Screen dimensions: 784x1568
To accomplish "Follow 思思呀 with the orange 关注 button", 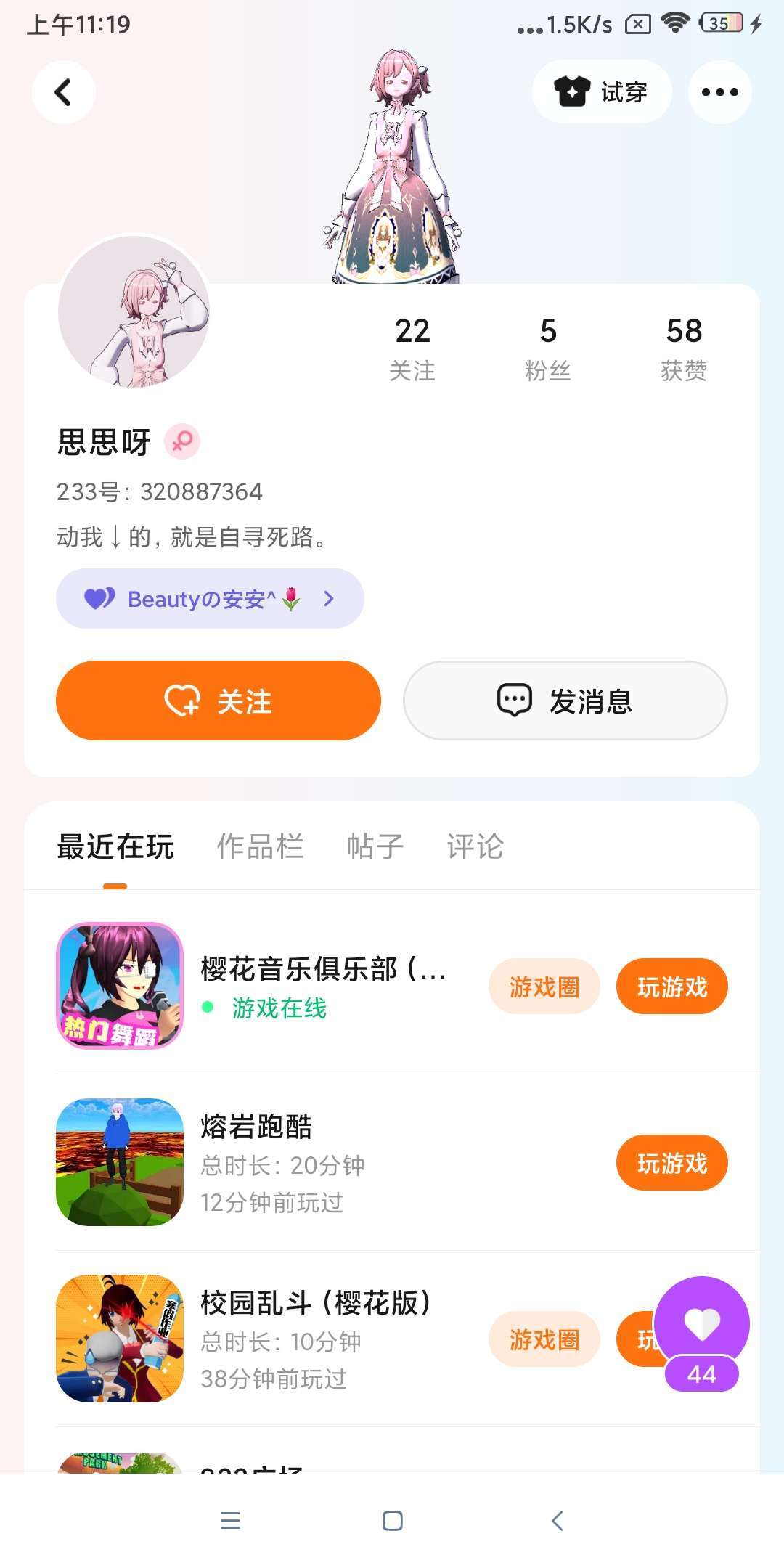I will click(219, 701).
